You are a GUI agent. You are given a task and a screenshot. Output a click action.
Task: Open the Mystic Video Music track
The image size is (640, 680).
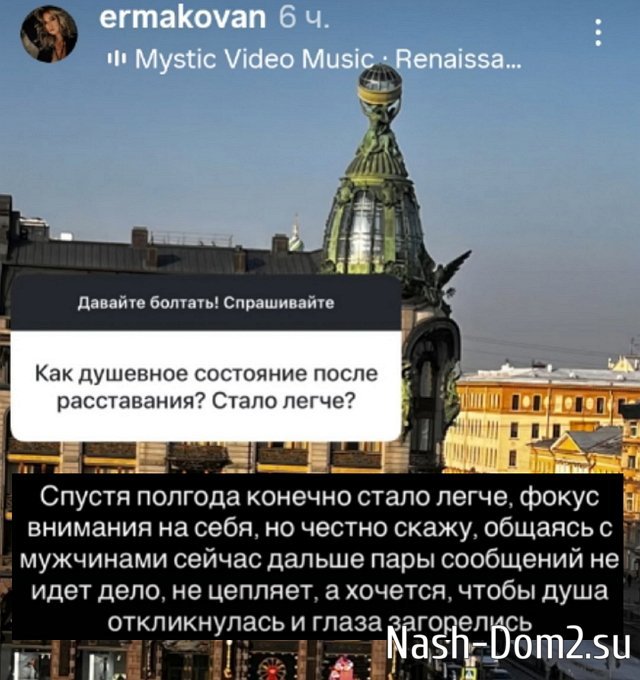point(318,59)
